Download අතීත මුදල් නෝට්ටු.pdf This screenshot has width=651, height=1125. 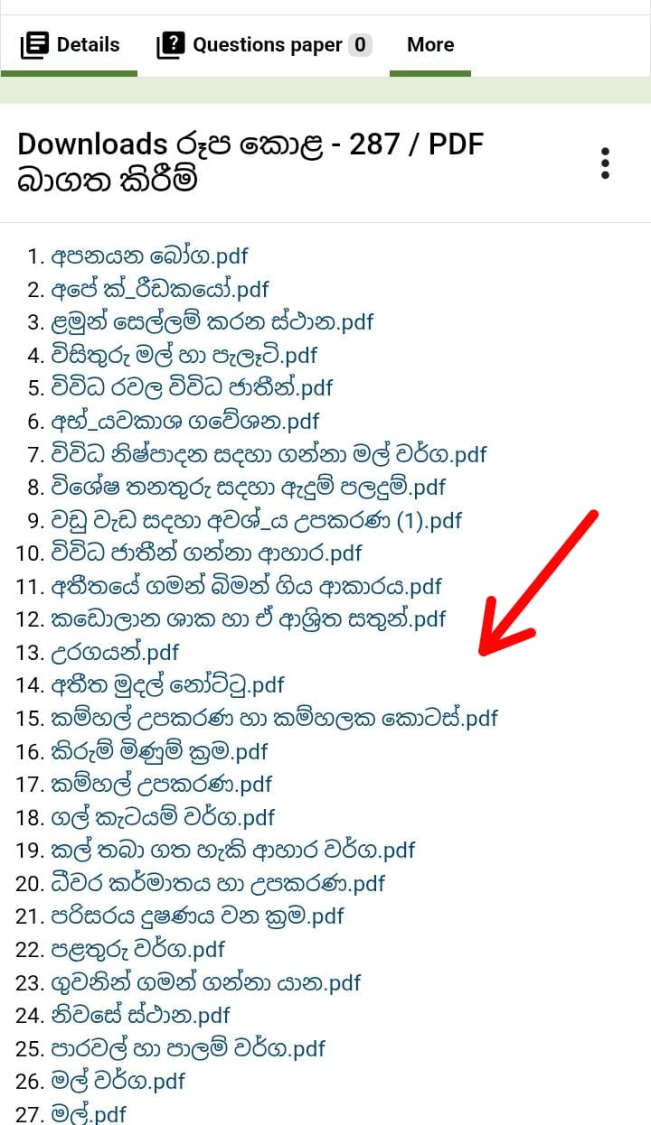(x=168, y=686)
